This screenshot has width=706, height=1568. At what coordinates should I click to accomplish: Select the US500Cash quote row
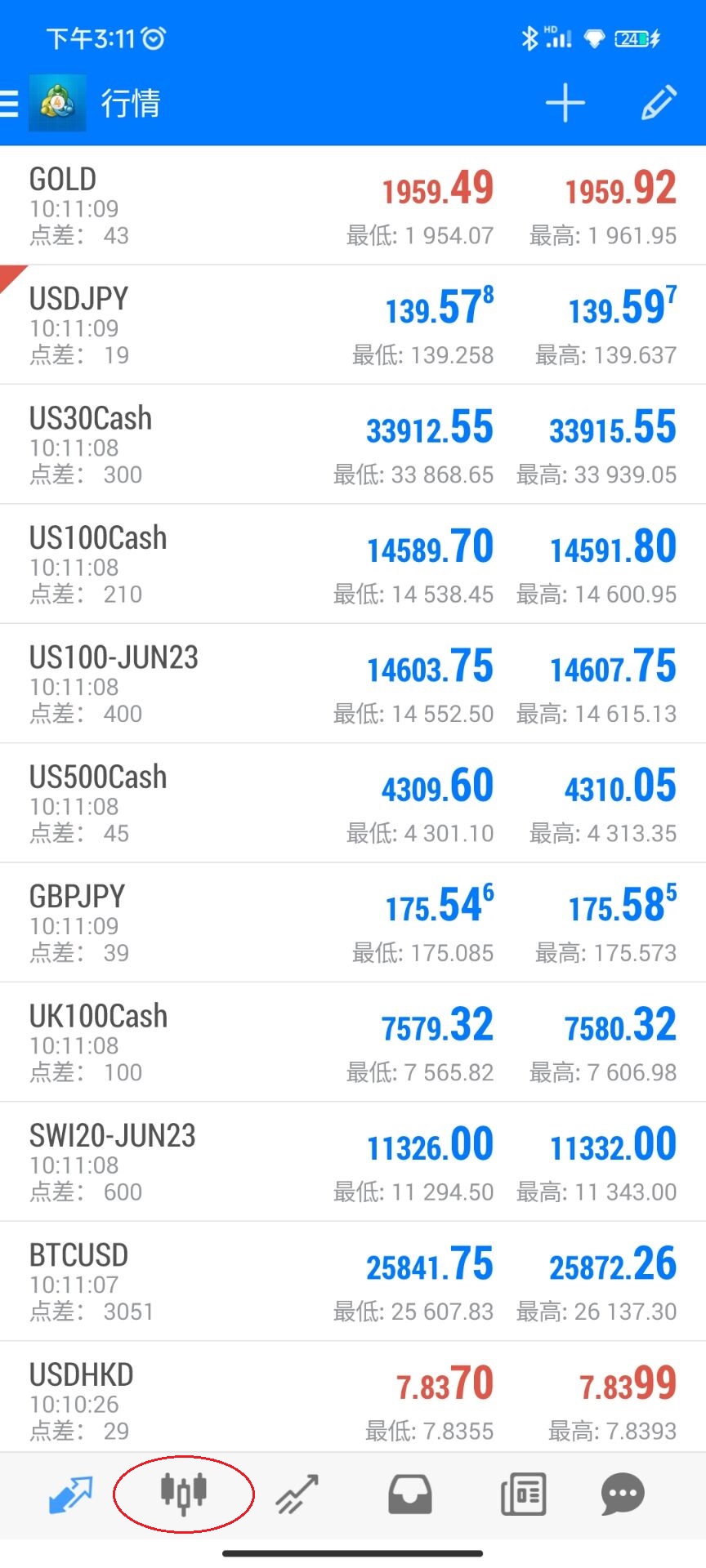pyautogui.click(x=353, y=803)
